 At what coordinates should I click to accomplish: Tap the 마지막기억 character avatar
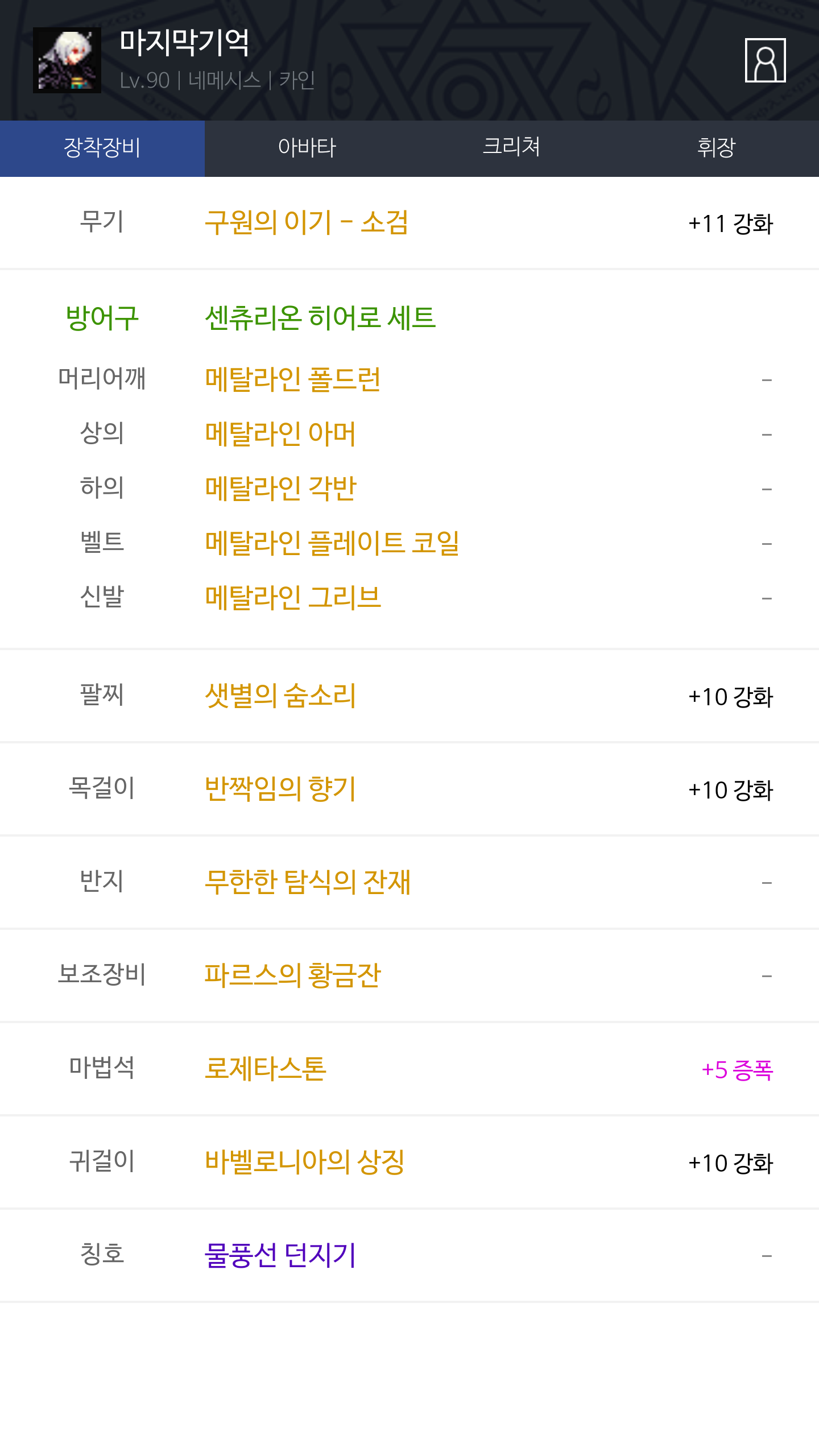67,60
